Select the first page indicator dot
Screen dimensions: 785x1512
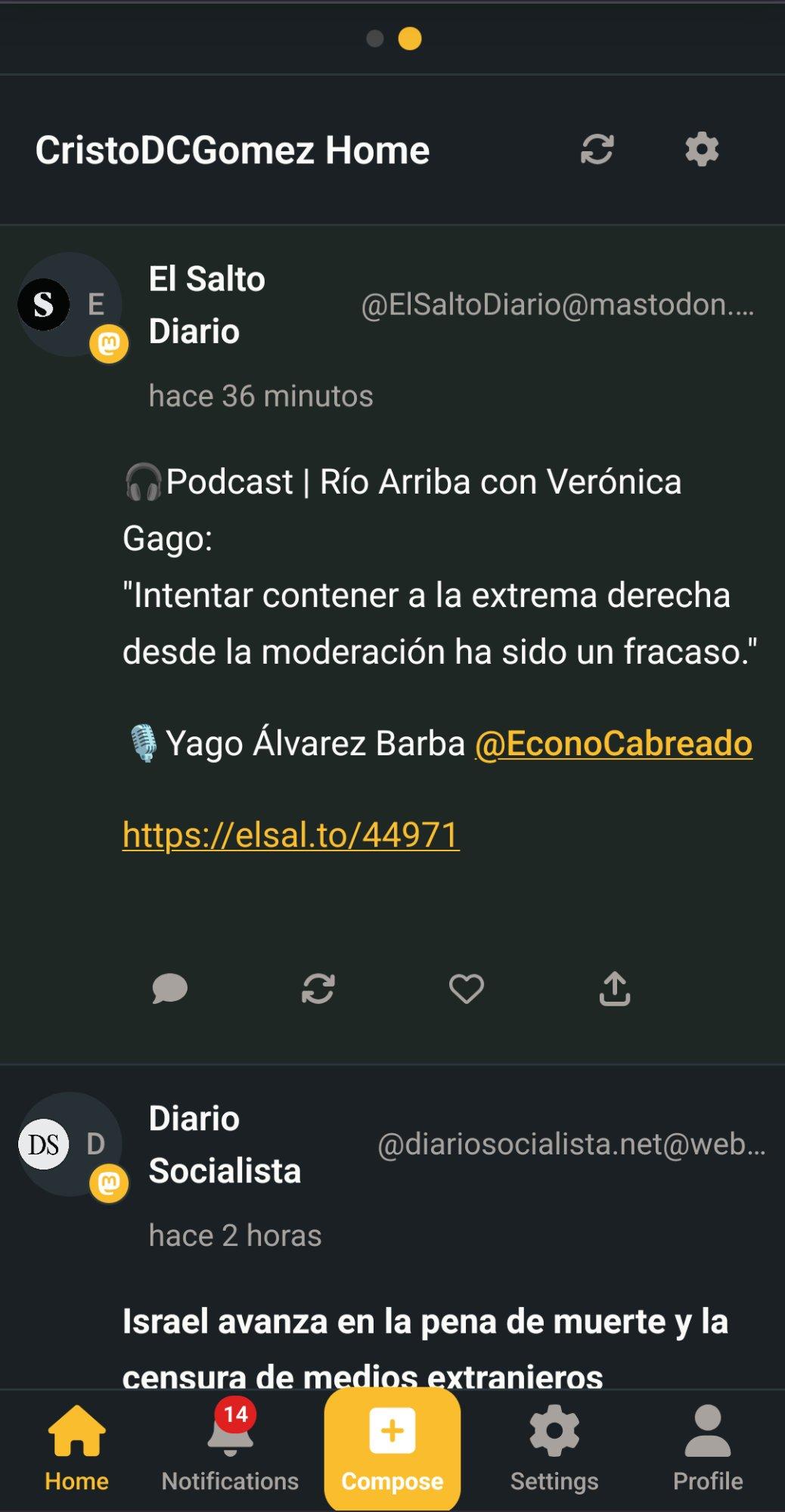[x=374, y=39]
